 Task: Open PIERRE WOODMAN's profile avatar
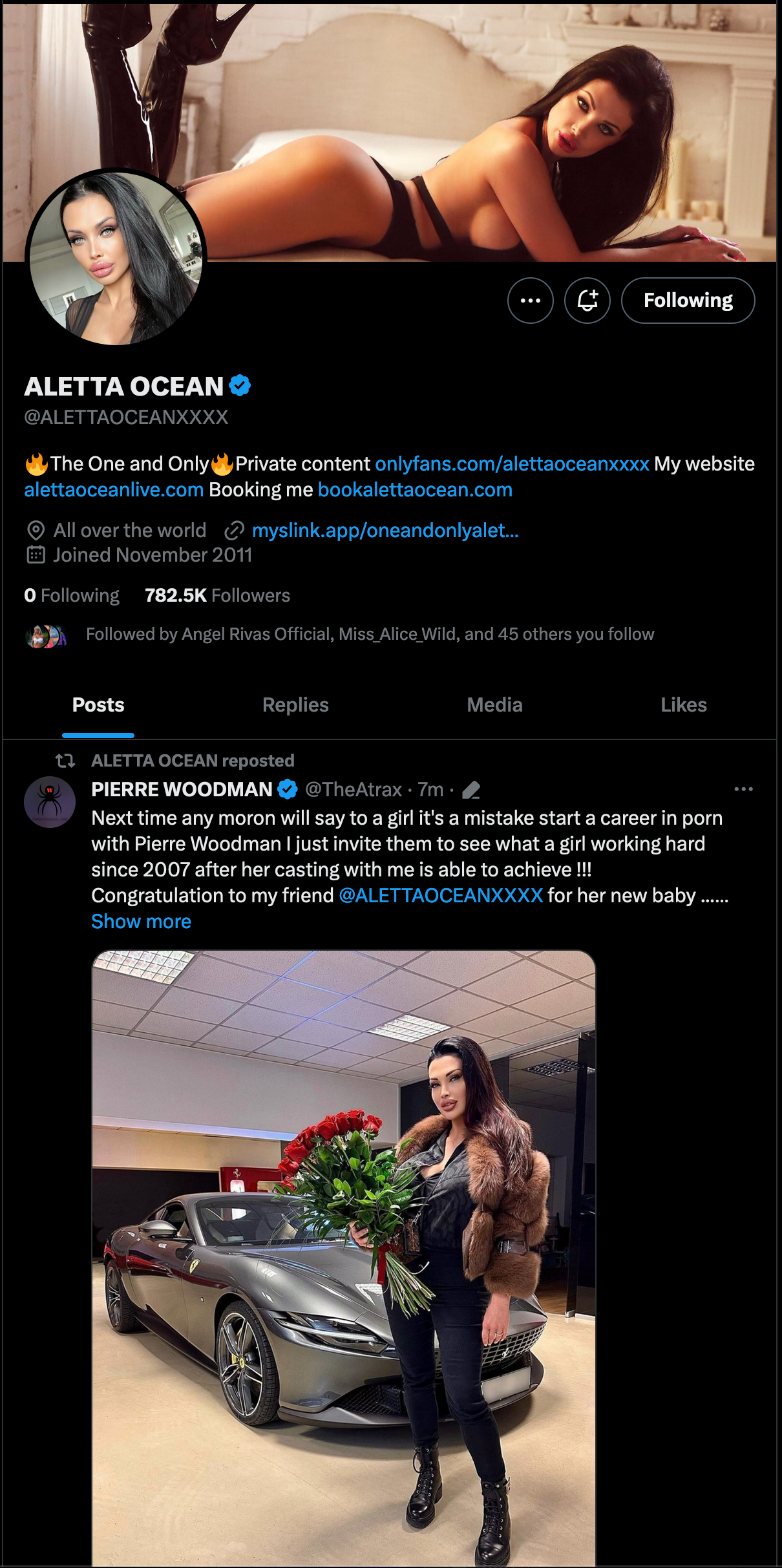point(50,802)
